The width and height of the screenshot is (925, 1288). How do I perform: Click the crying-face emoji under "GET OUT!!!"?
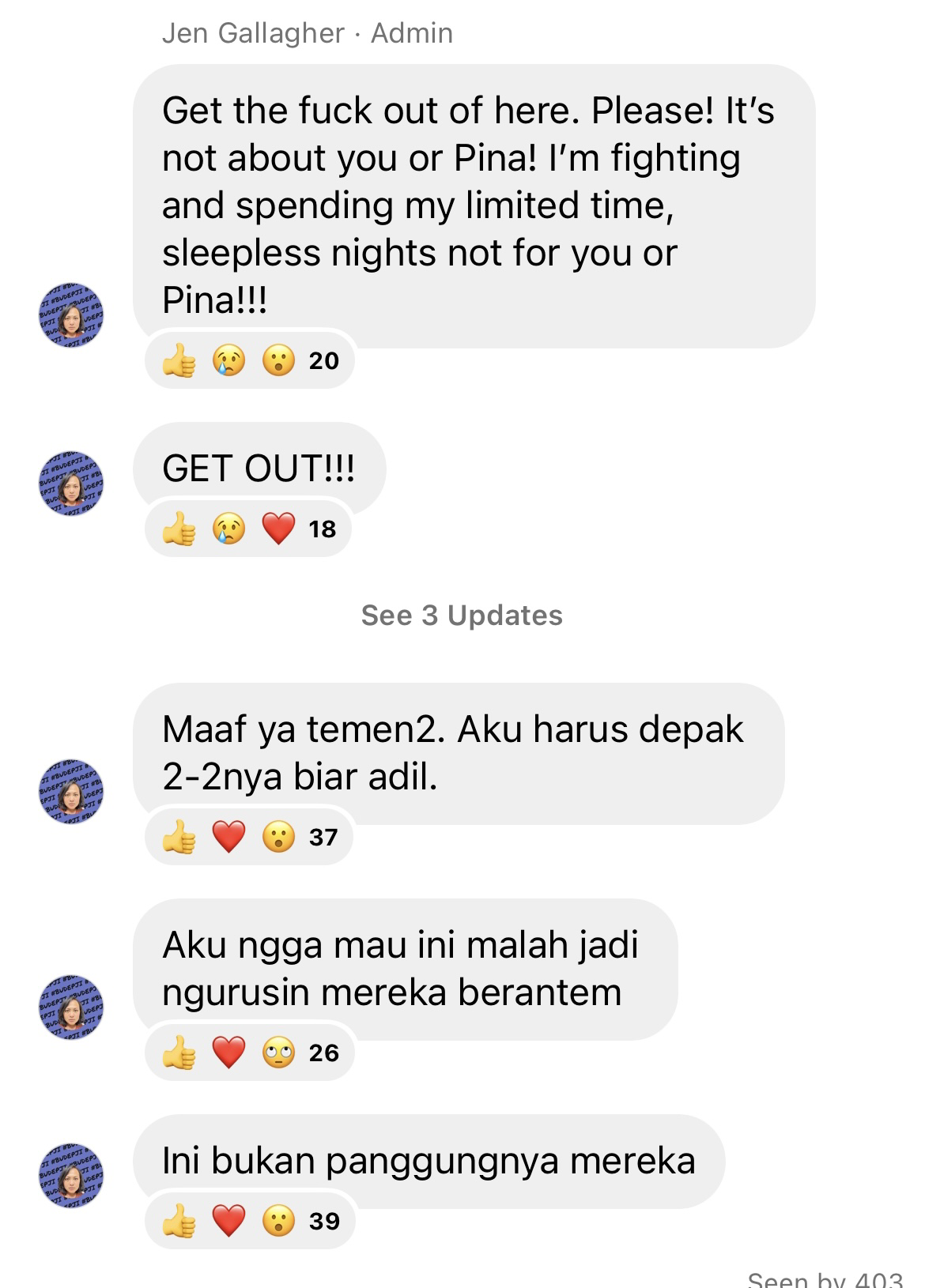227,529
